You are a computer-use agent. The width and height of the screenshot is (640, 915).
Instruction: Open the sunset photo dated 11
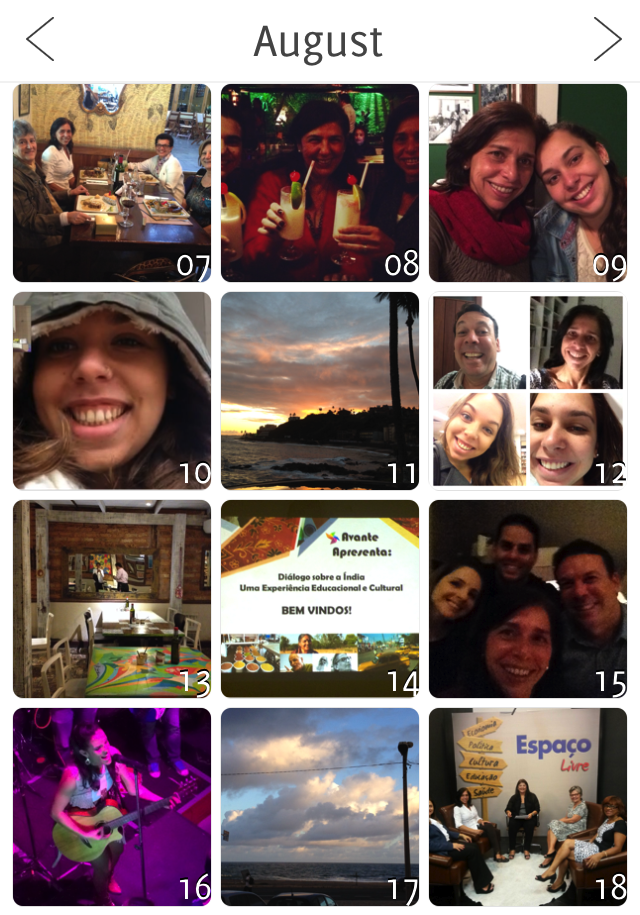(320, 391)
